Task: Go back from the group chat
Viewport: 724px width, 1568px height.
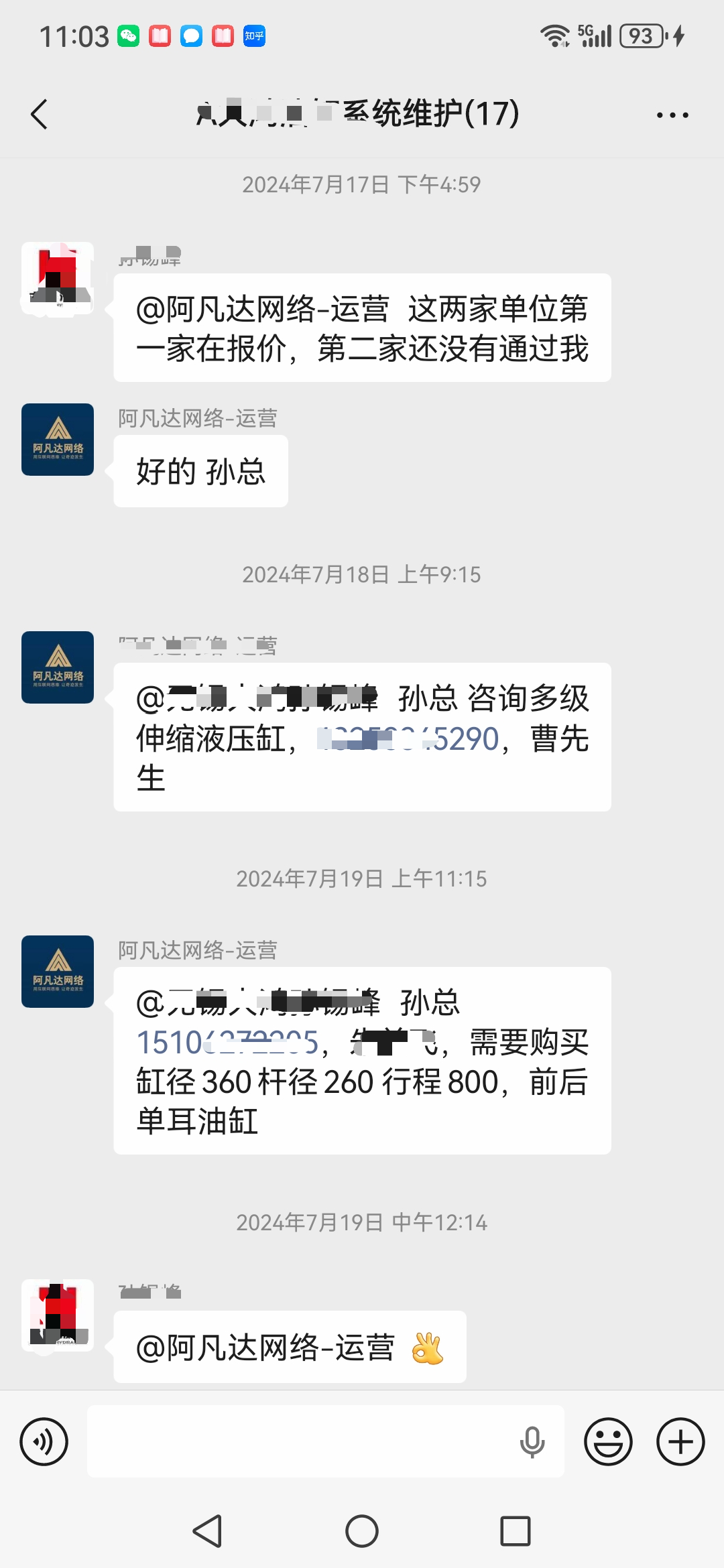Action: point(40,114)
